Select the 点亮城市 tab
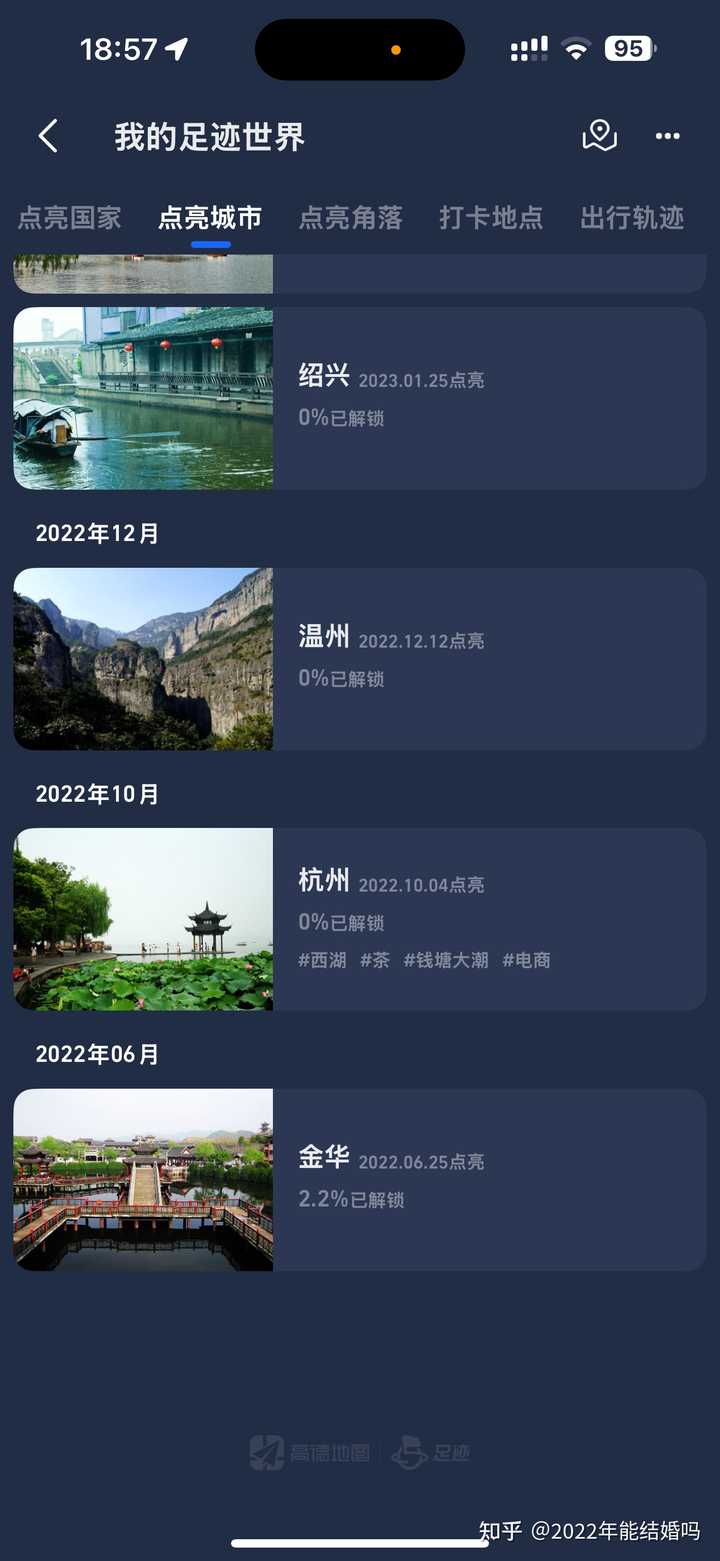720x1561 pixels. coord(210,218)
